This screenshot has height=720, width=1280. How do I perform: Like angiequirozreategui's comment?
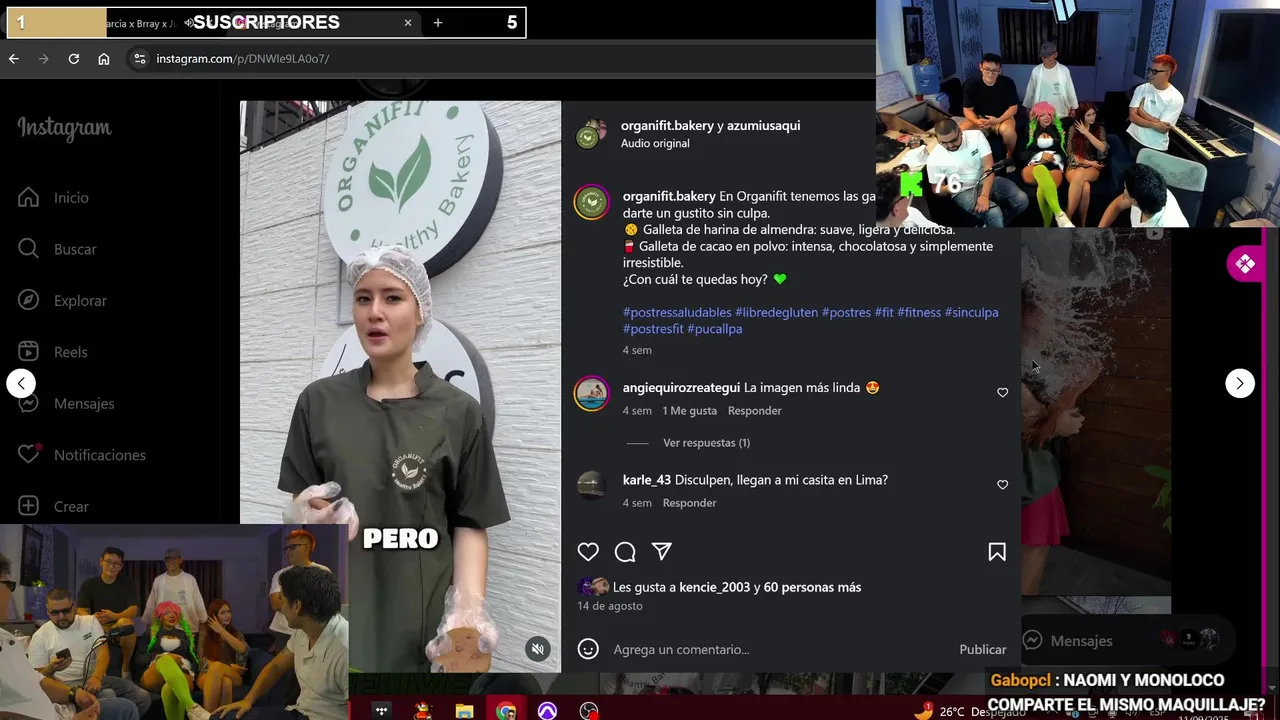point(1002,393)
